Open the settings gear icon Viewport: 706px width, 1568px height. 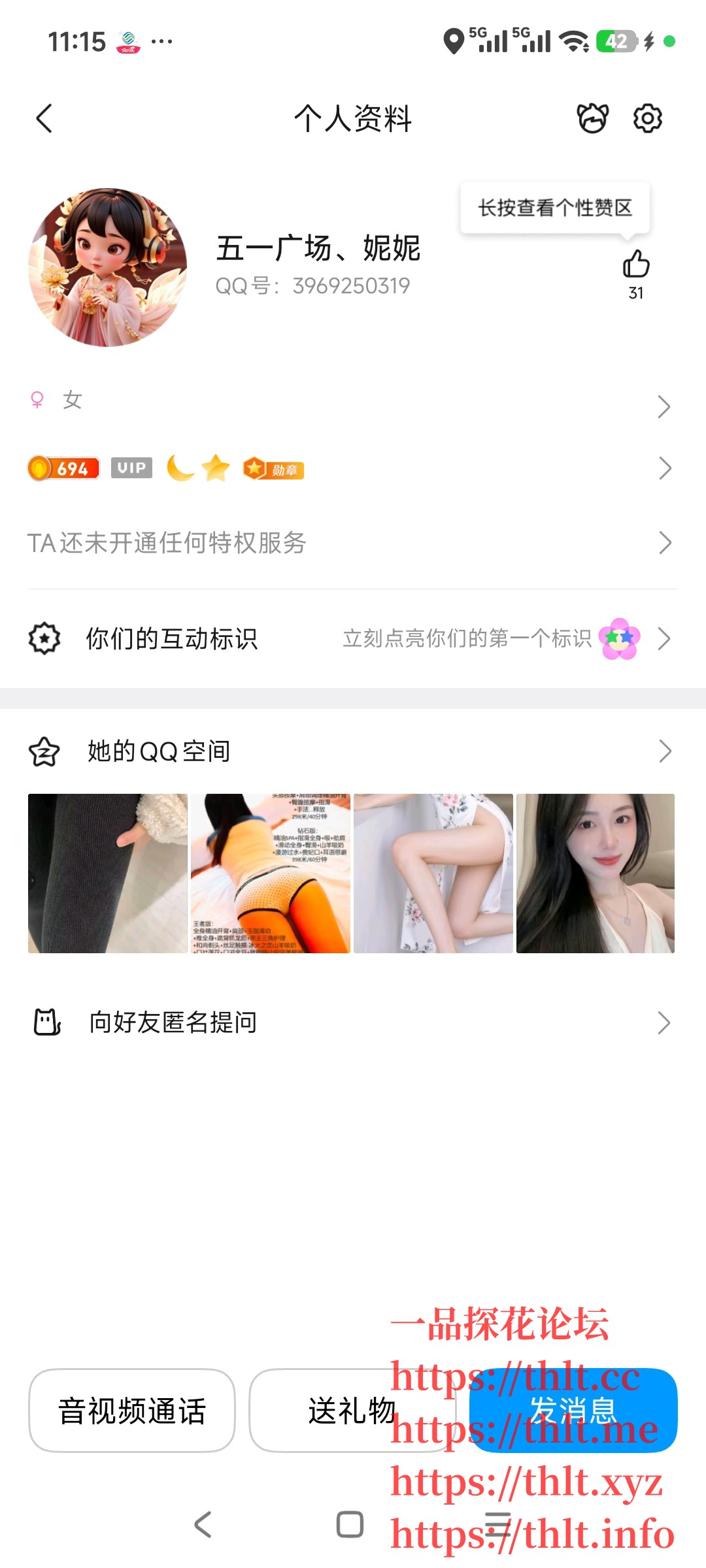[647, 119]
